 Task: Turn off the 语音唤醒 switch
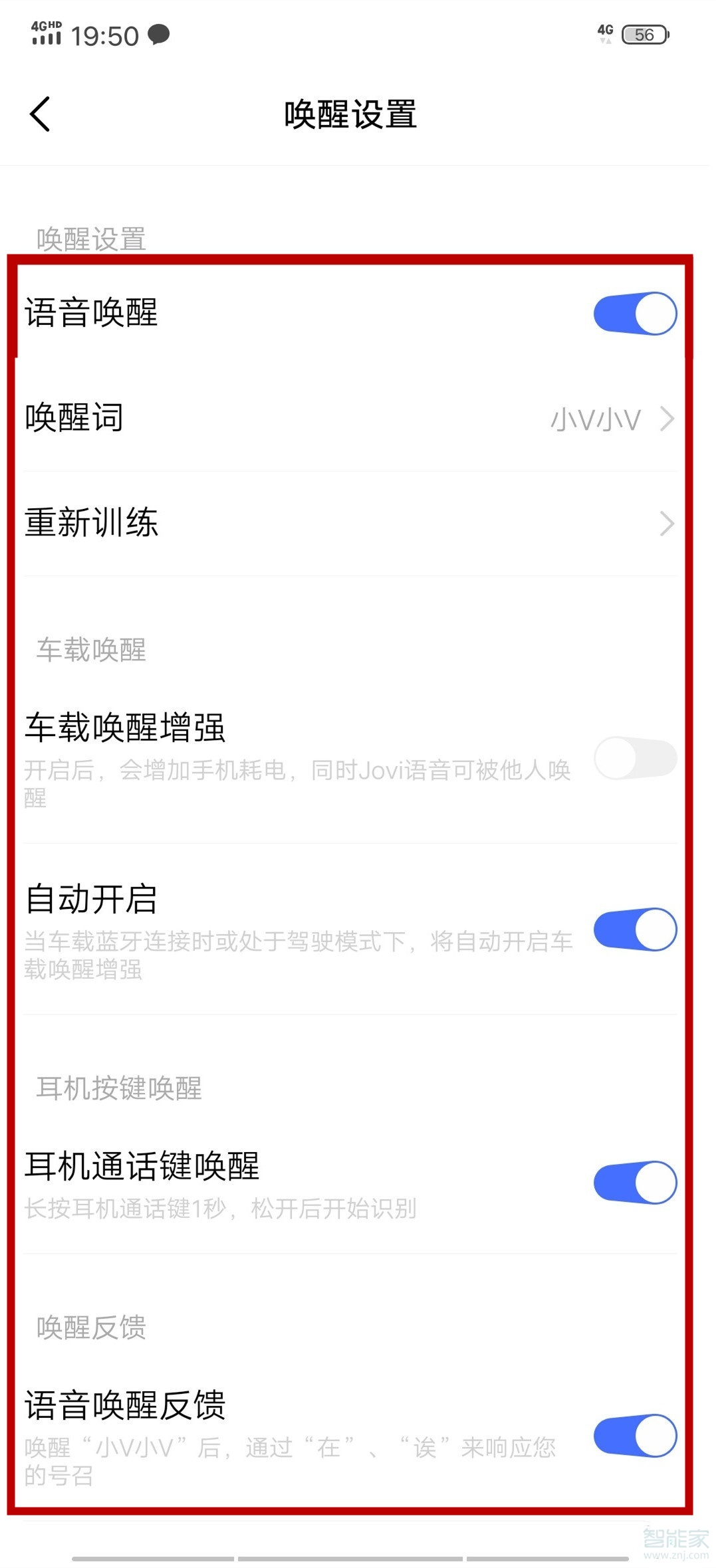(x=635, y=313)
